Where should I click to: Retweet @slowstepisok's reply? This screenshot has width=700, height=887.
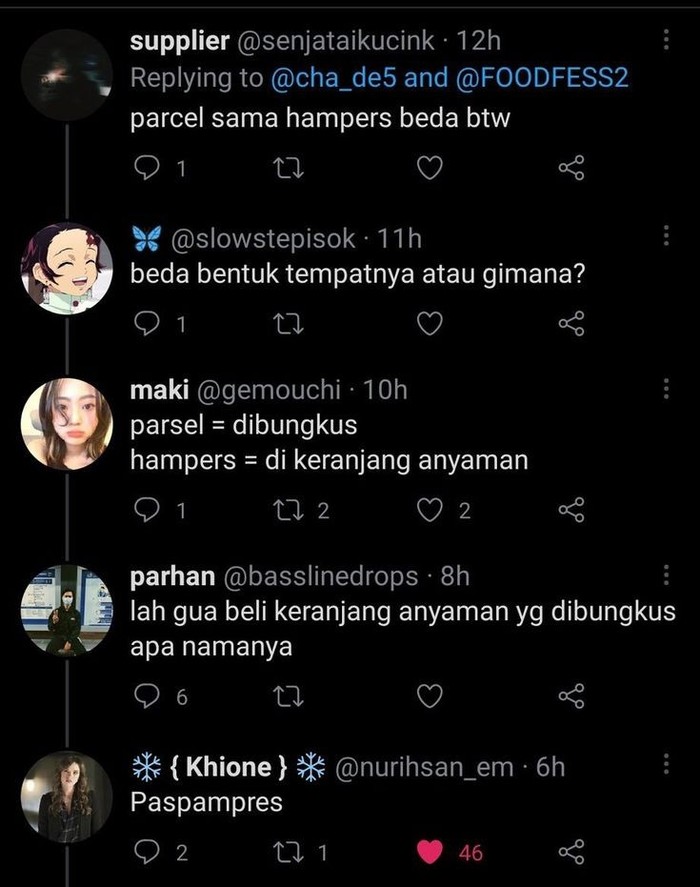click(288, 324)
